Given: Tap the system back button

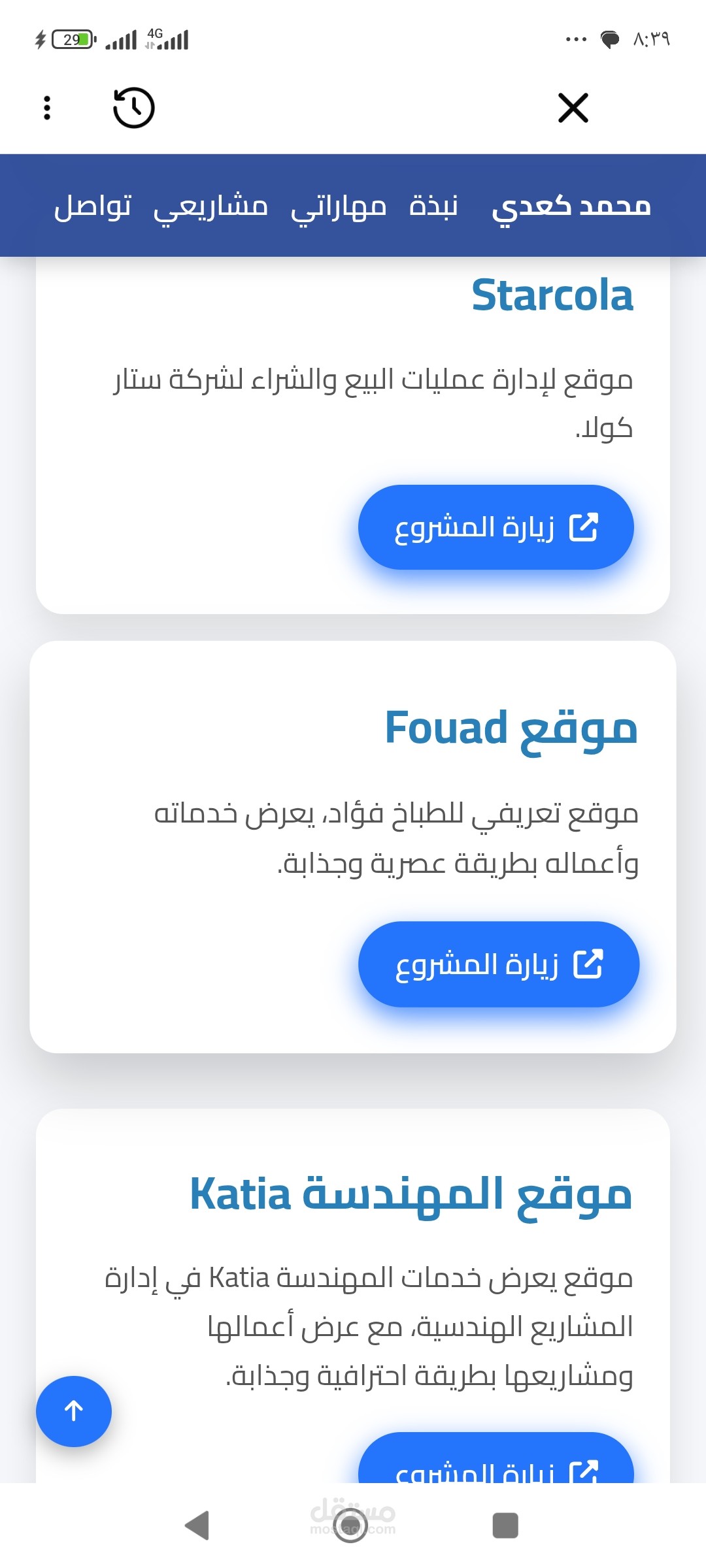Looking at the screenshot, I should tap(197, 1526).
